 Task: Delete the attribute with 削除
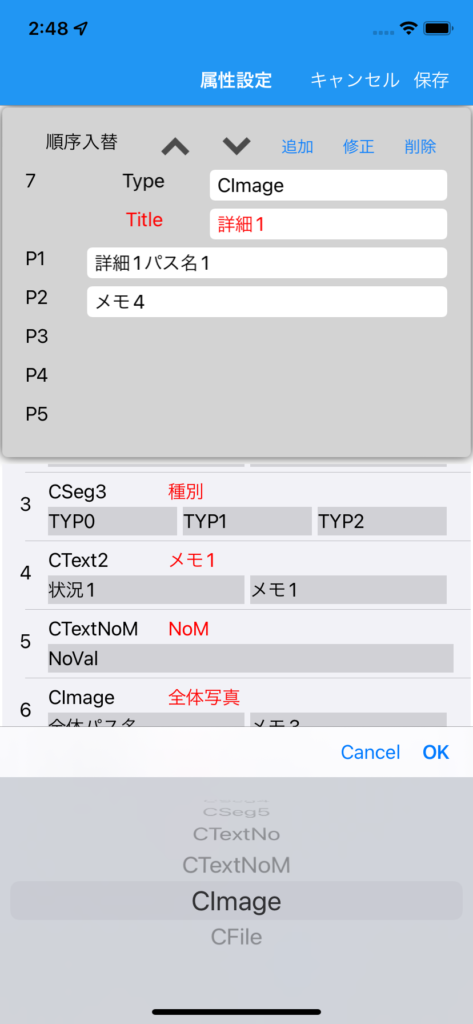point(420,146)
